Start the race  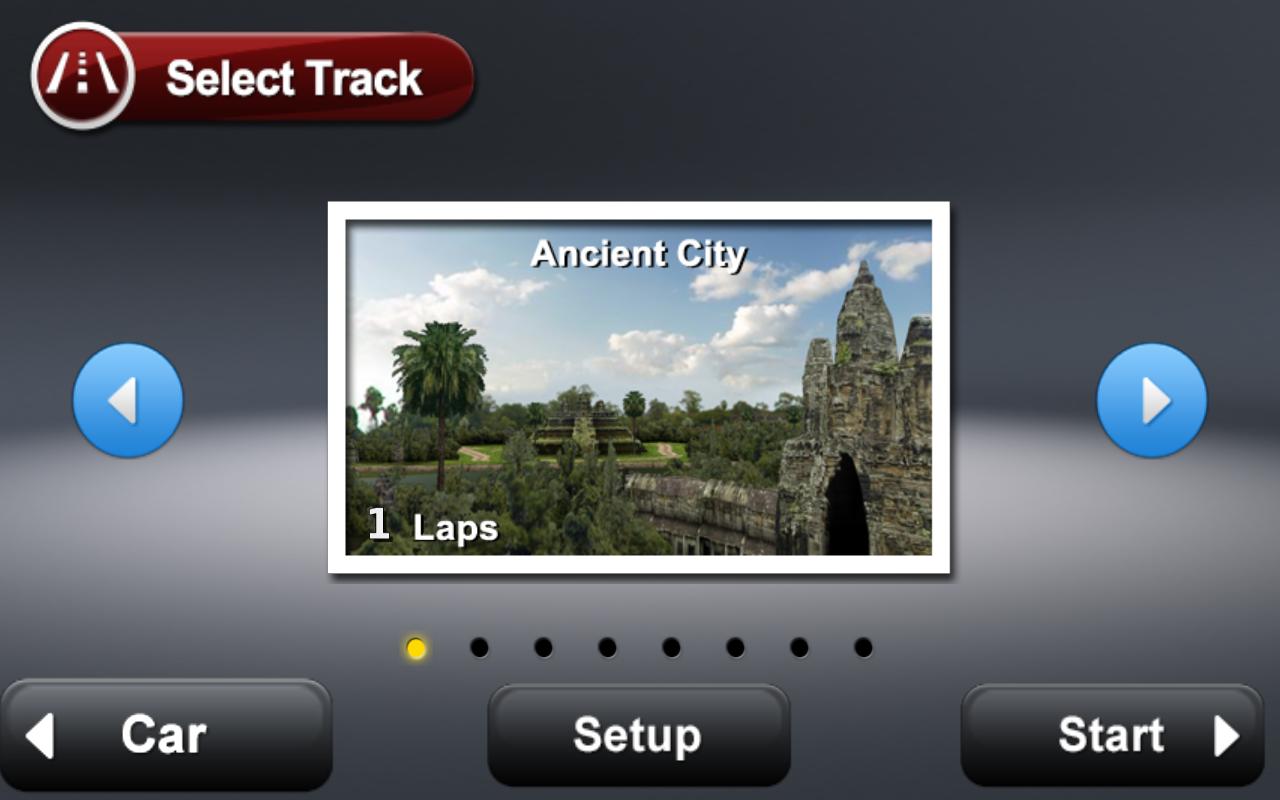pyautogui.click(x=1112, y=735)
